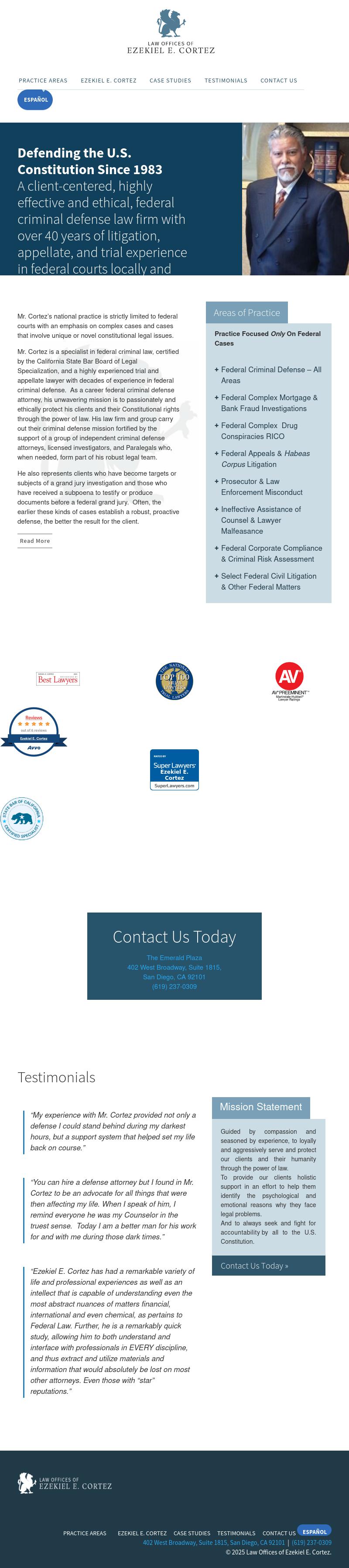Open the Super Lawyers badge
The width and height of the screenshot is (349, 1568).
click(174, 769)
